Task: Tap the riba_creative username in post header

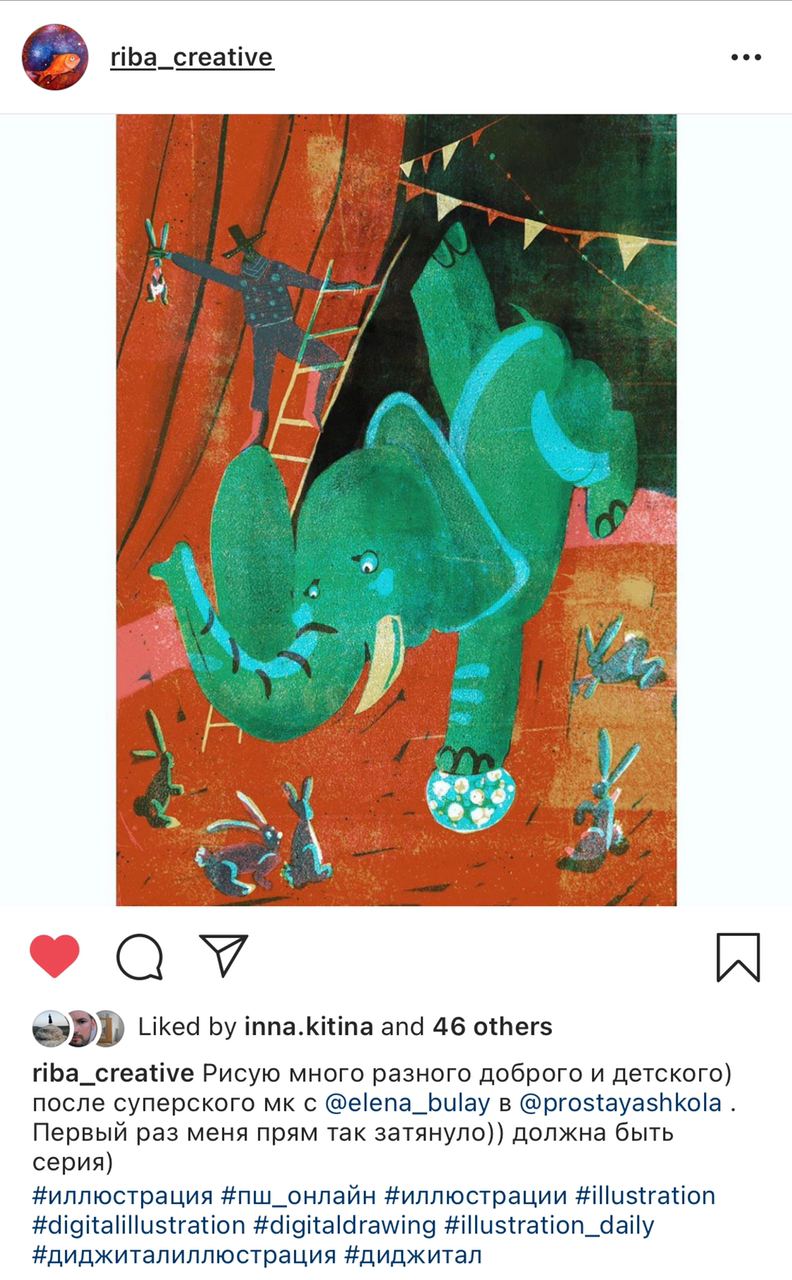Action: pyautogui.click(x=191, y=58)
